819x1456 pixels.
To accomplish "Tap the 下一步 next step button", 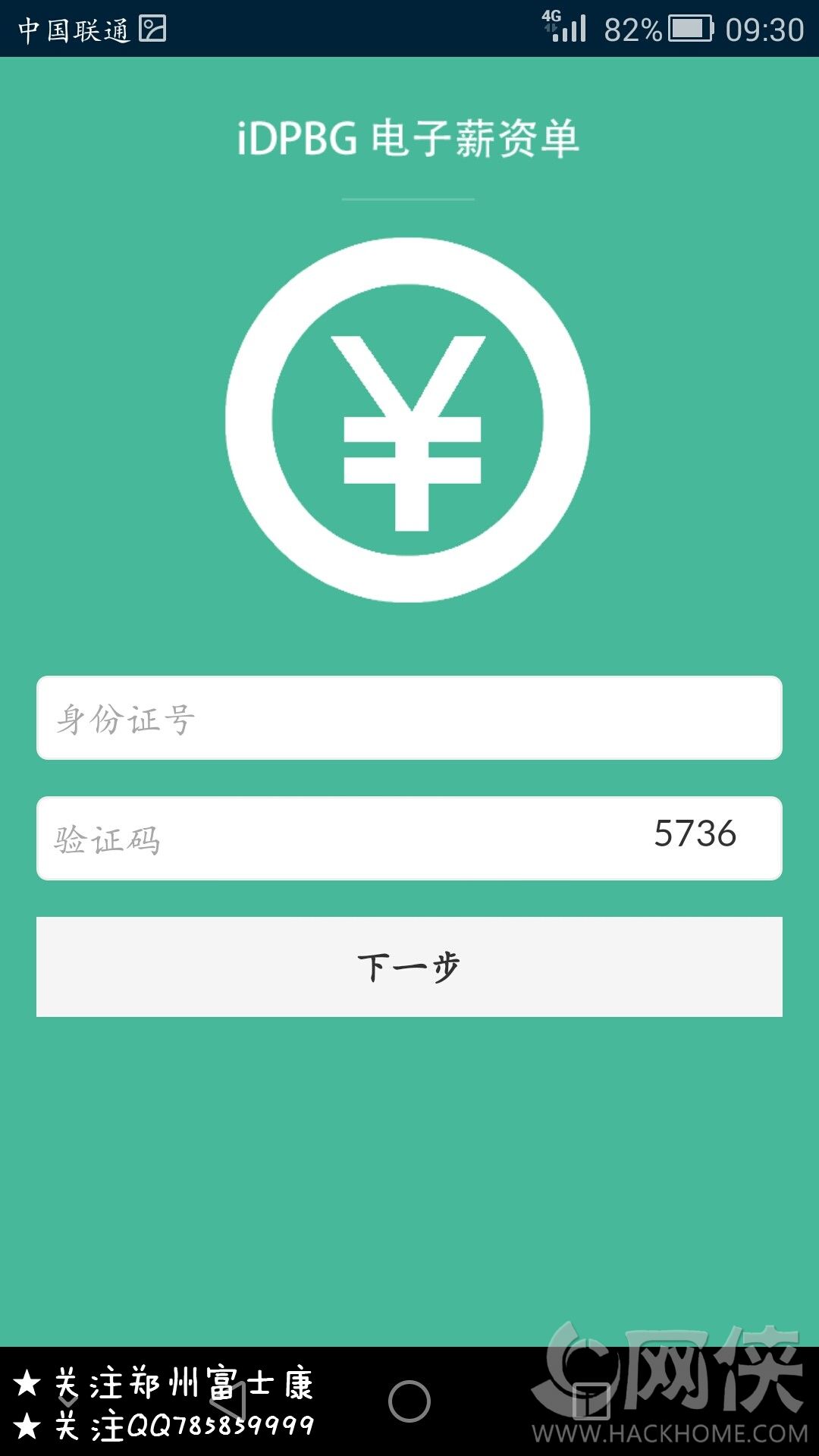I will point(409,967).
